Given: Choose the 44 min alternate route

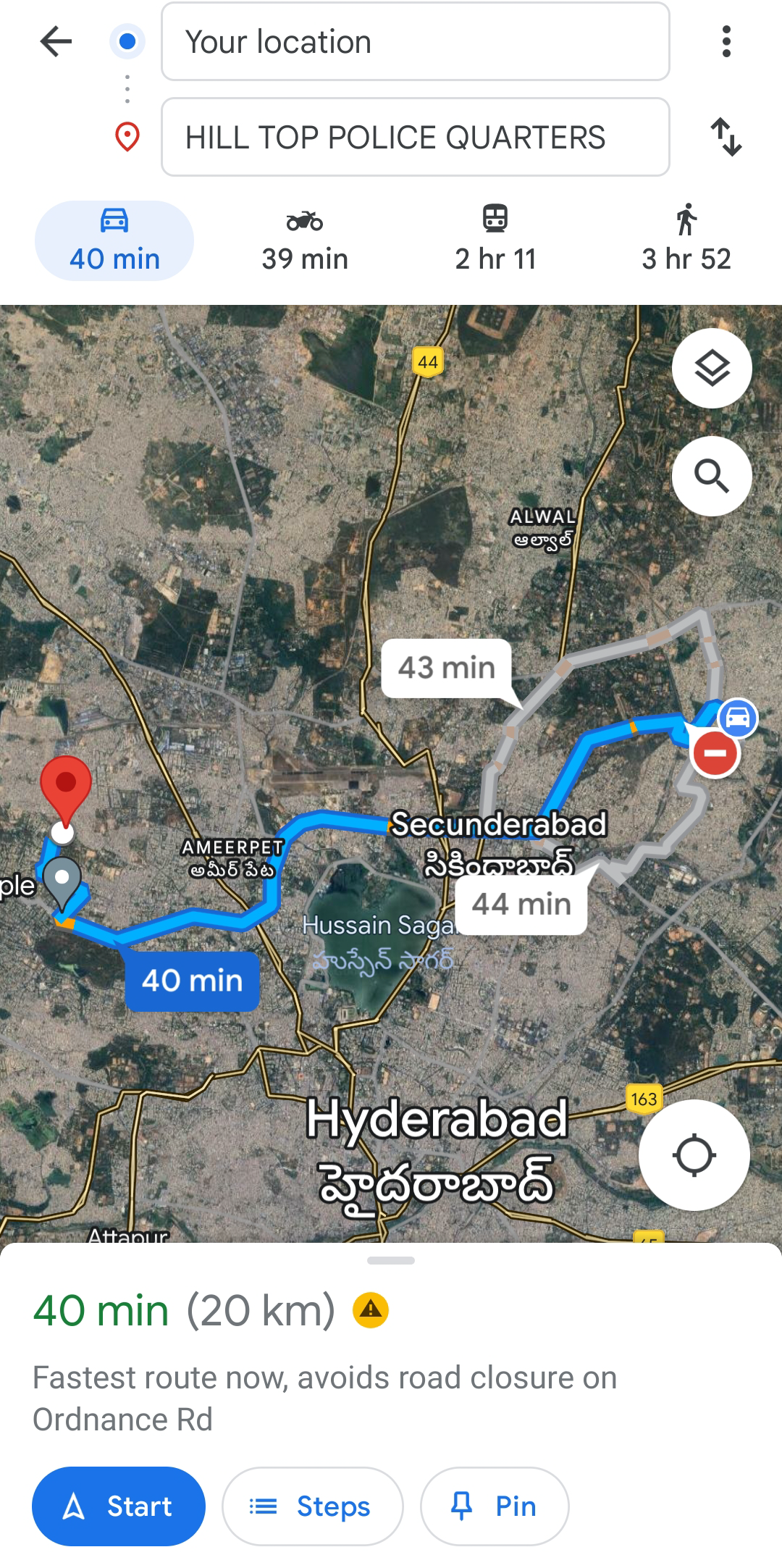Looking at the screenshot, I should (x=521, y=905).
